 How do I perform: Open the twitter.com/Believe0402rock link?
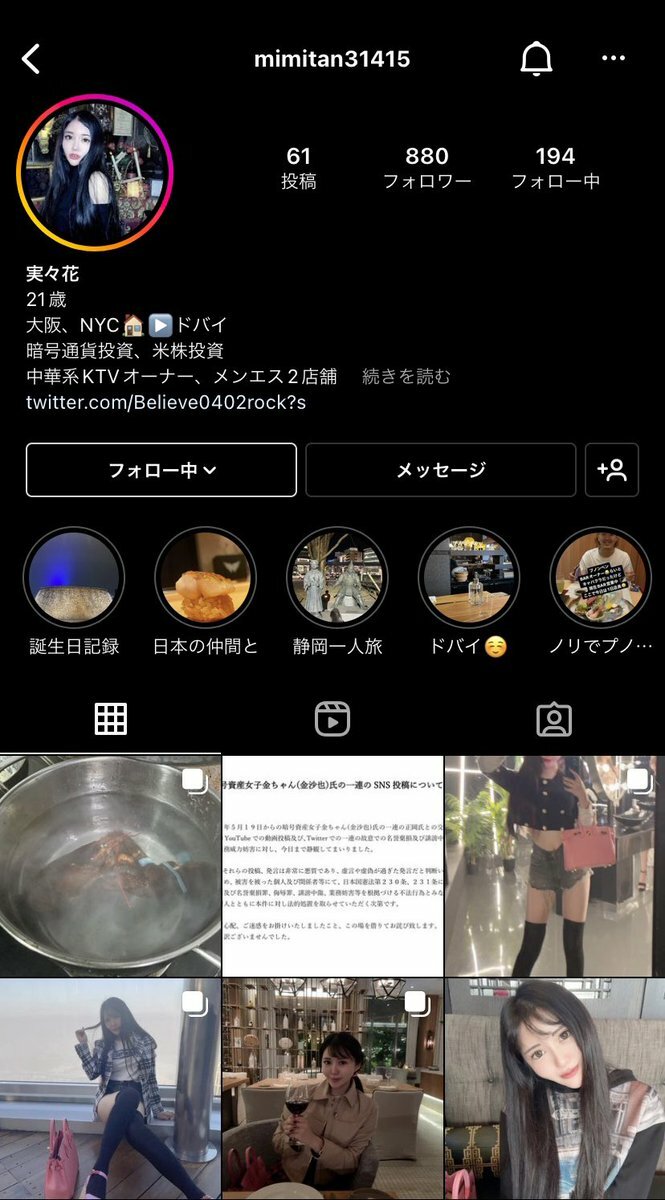click(166, 402)
